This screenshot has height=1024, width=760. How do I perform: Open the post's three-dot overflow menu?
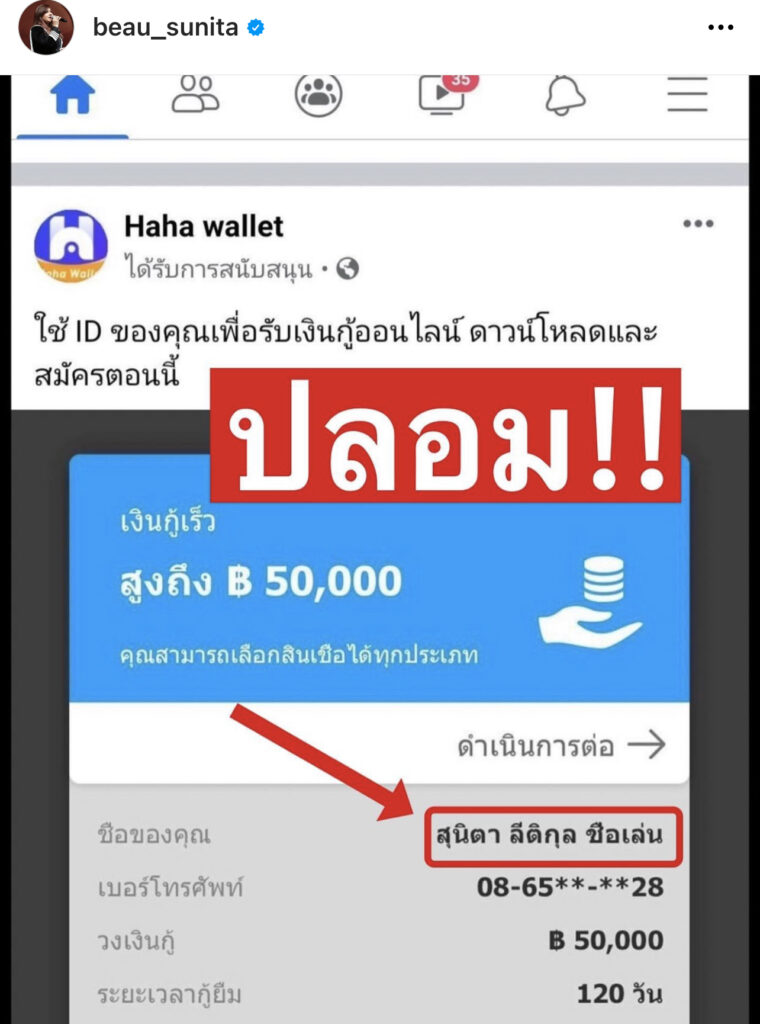720,28
